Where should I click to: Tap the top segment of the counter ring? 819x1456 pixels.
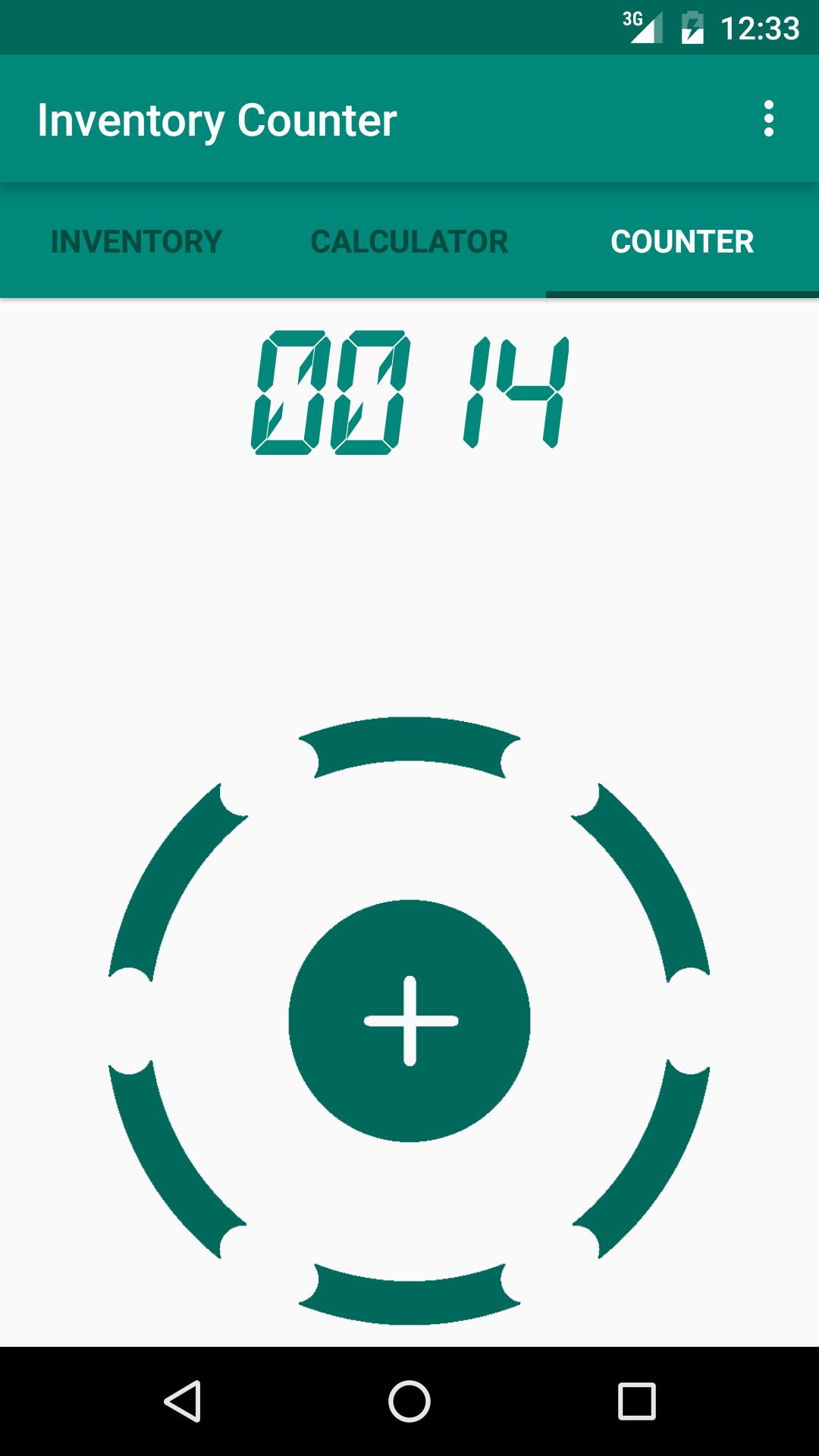pos(409,747)
